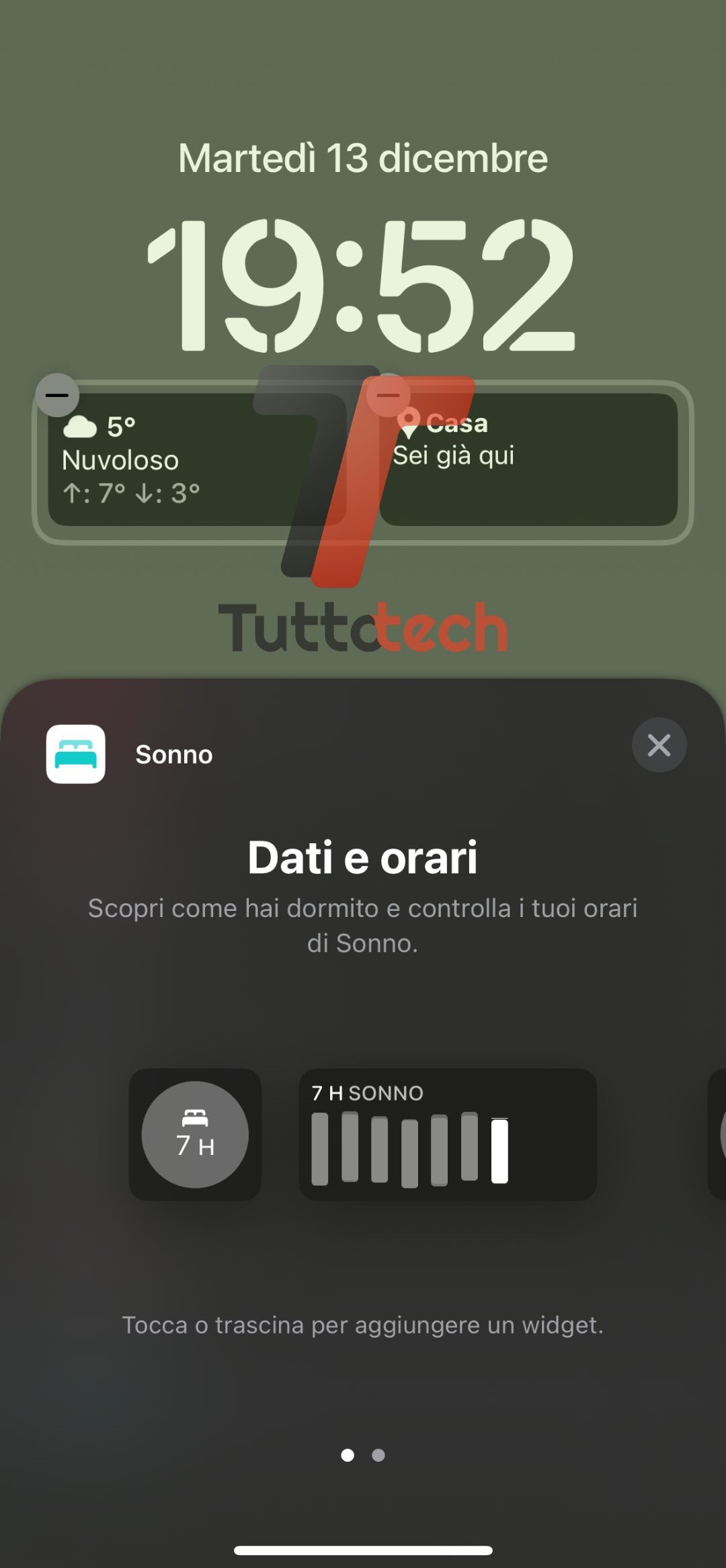Tap the date Martedì 13 dicembre
Viewport: 726px width, 1568px height.
click(x=363, y=159)
